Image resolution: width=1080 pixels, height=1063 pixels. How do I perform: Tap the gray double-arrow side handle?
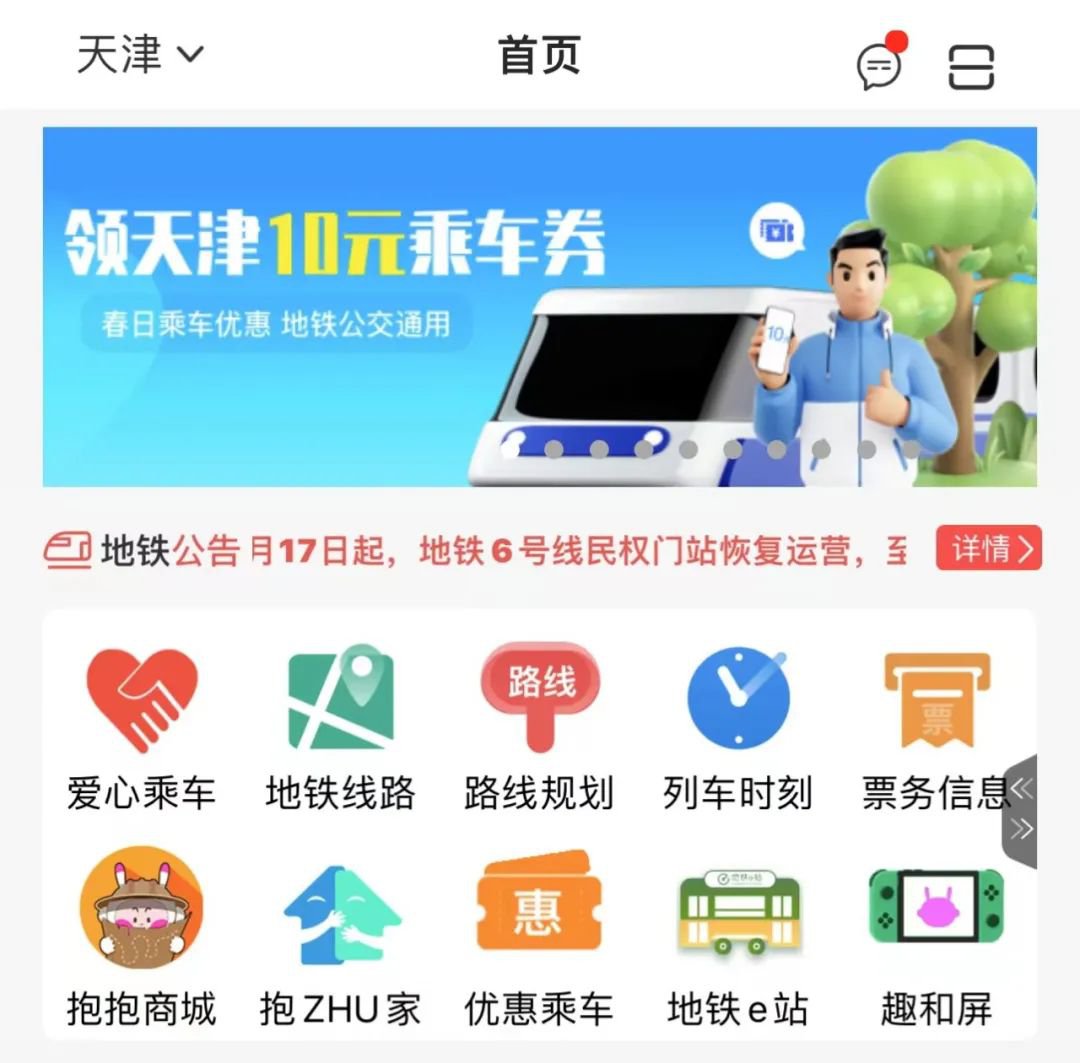pos(1021,810)
